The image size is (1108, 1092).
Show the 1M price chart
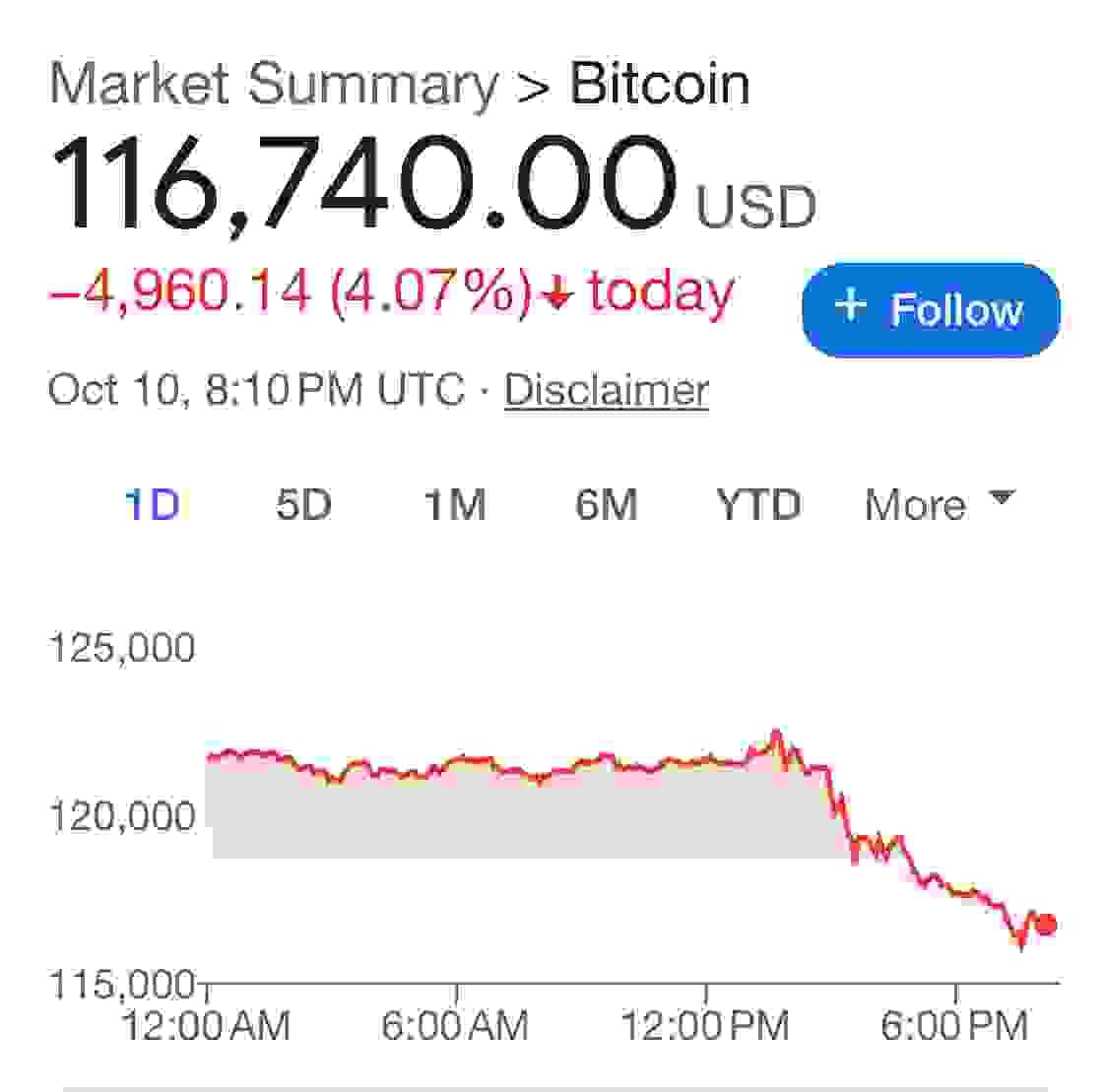(x=455, y=505)
